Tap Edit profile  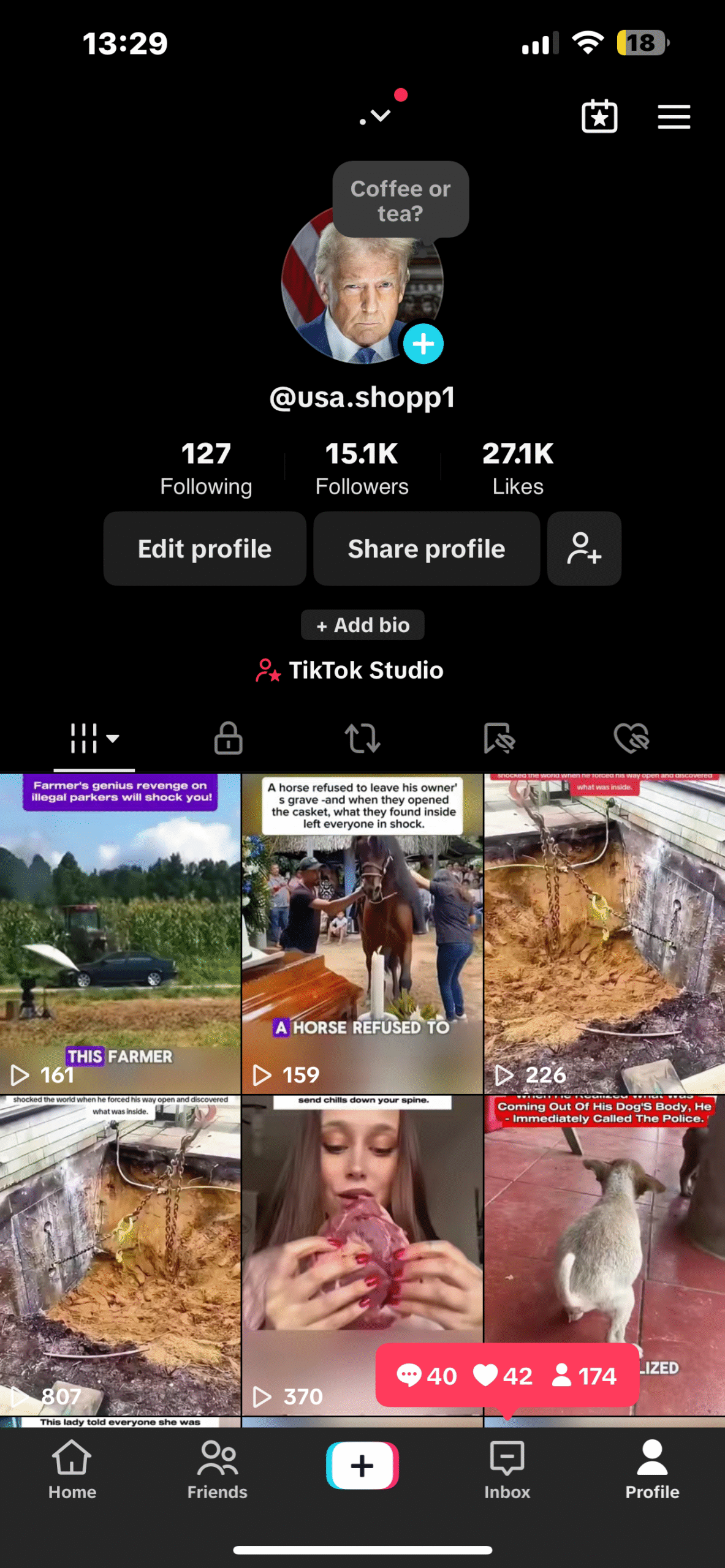205,548
